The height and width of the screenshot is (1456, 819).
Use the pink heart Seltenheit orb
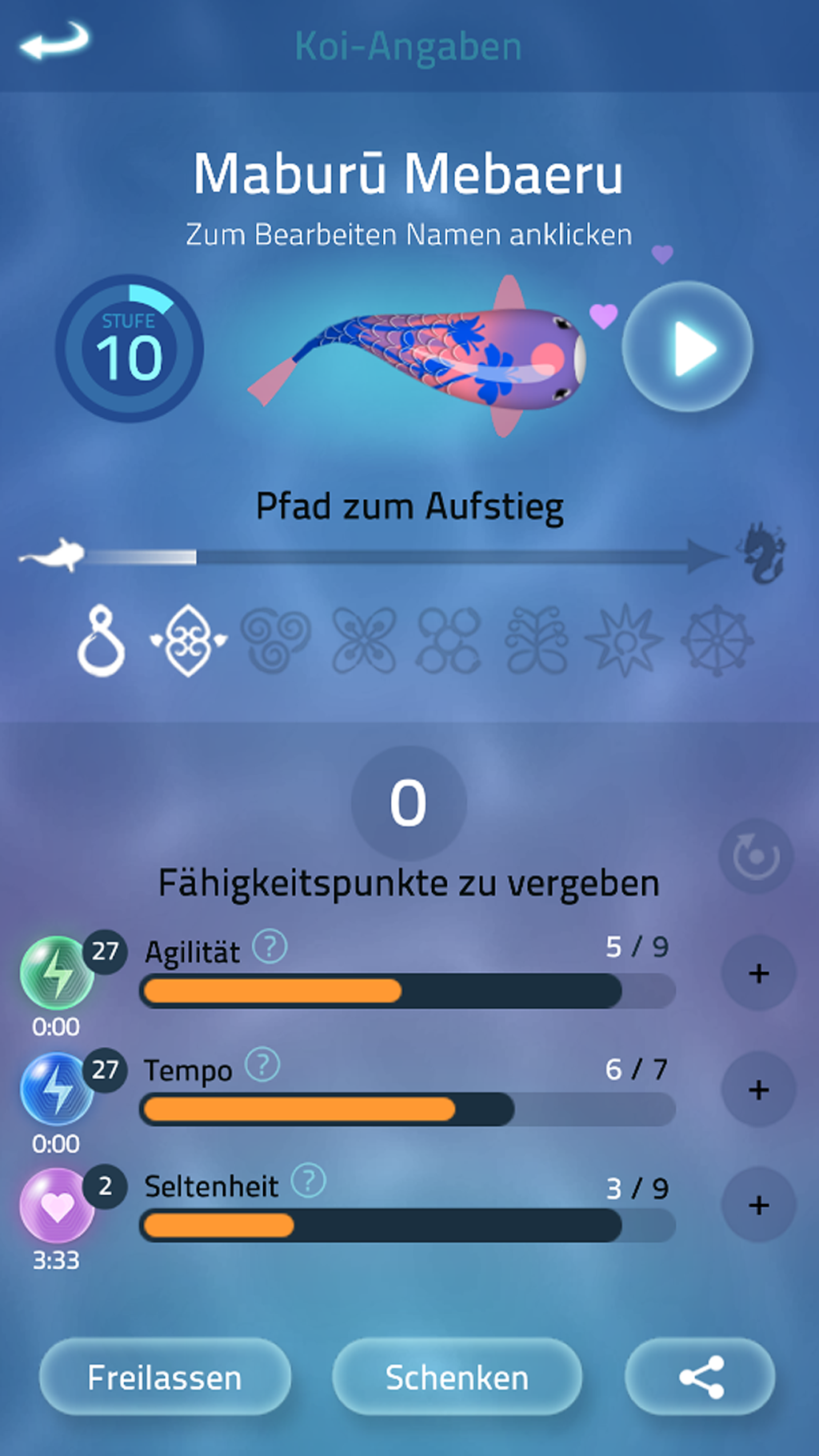[x=58, y=1206]
